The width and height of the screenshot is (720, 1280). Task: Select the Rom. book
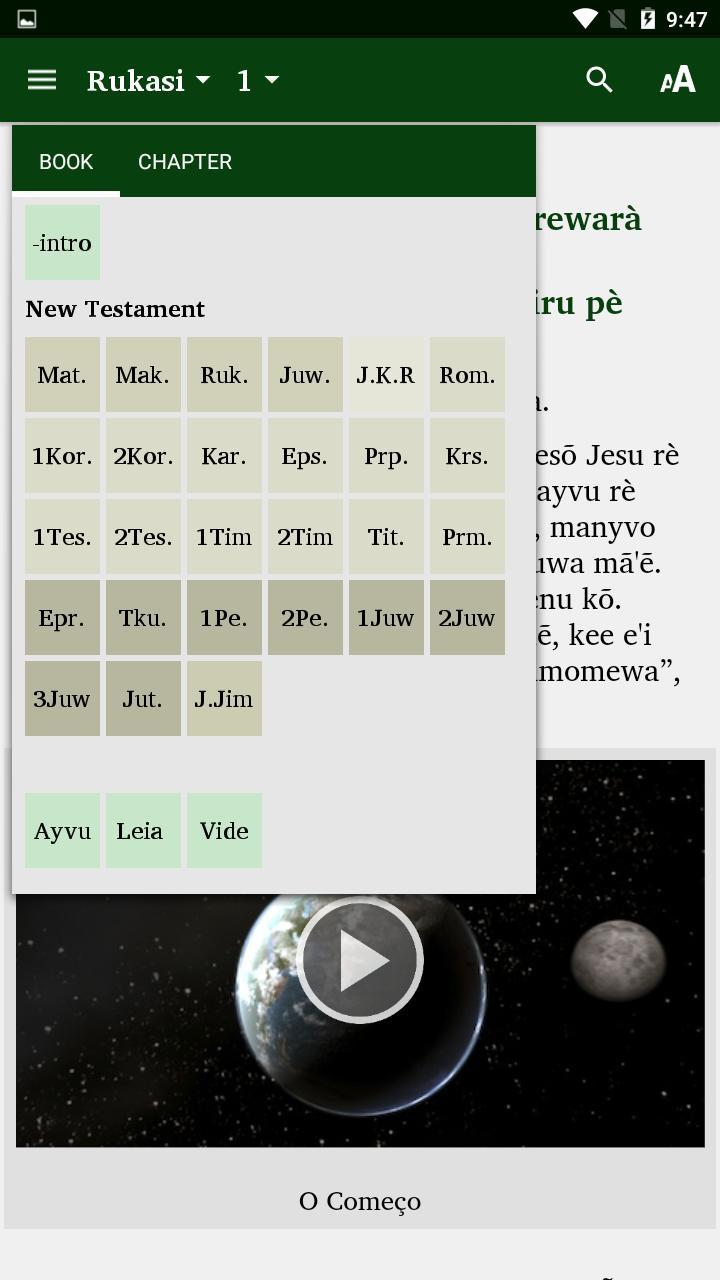click(467, 374)
